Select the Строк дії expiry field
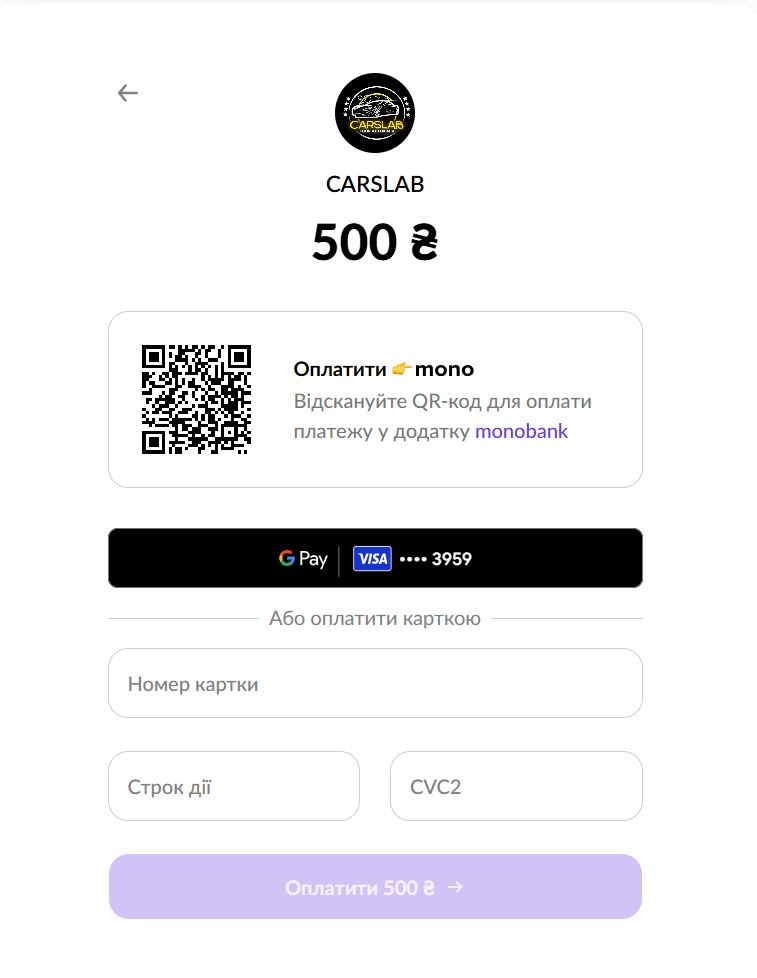757x978 pixels. (233, 786)
